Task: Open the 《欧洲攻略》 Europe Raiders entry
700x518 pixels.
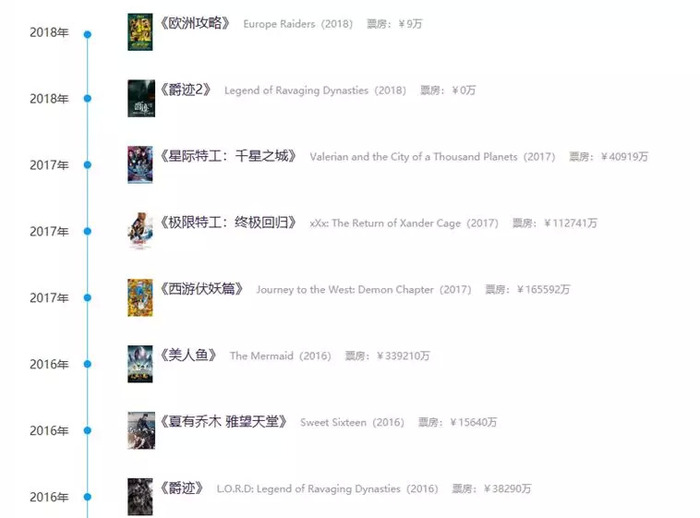Action: tap(194, 23)
